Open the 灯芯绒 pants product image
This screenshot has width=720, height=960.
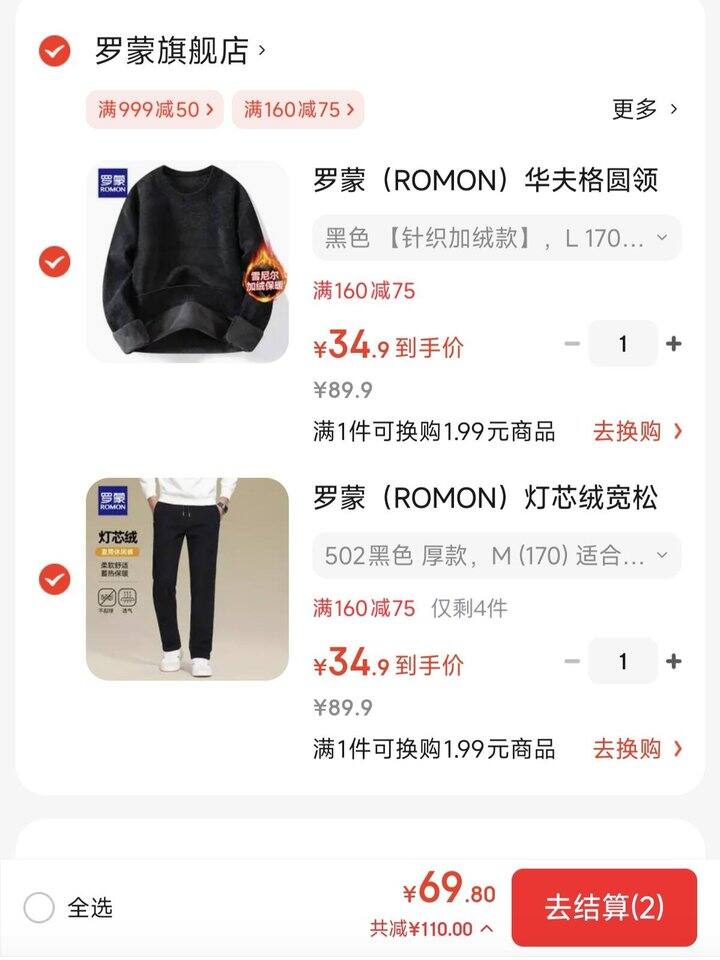(x=187, y=579)
